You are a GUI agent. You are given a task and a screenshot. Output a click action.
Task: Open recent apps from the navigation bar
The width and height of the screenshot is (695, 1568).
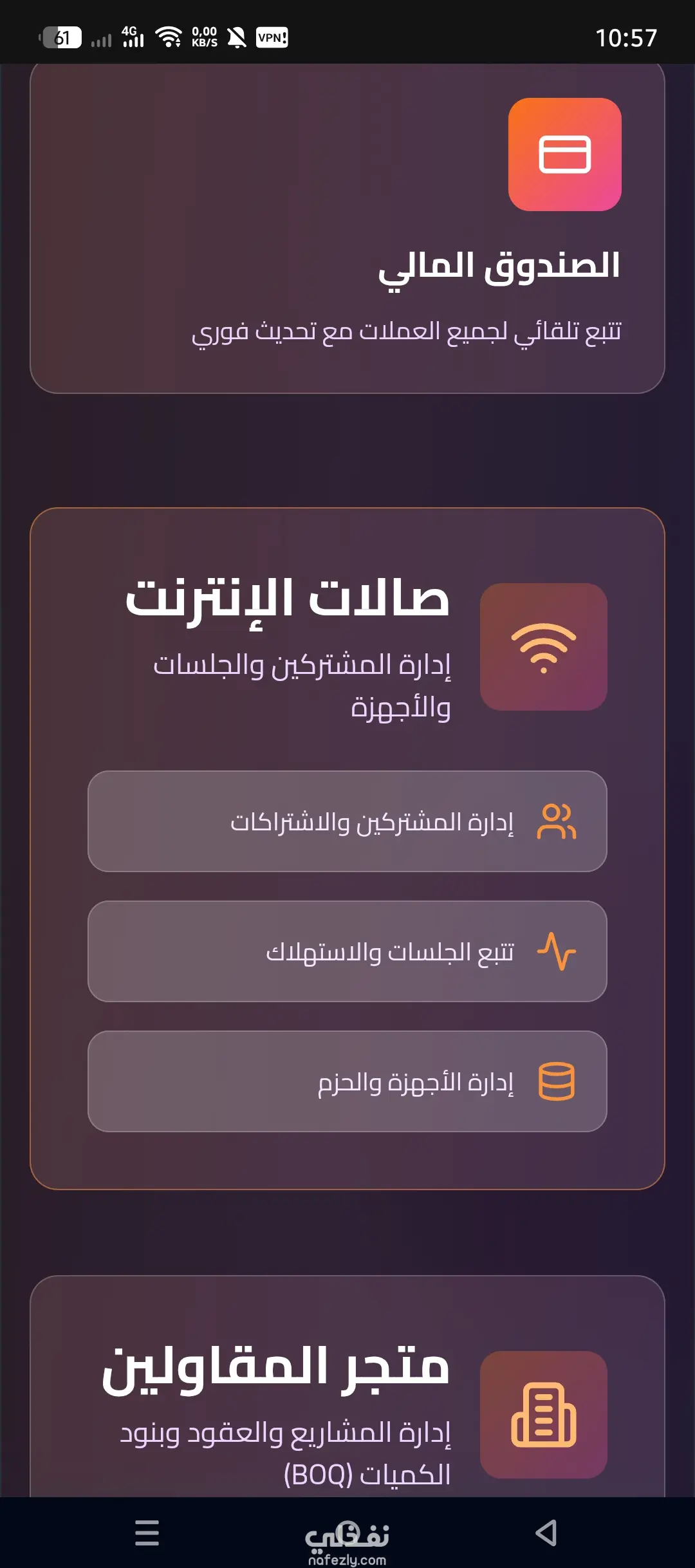pos(147,1533)
